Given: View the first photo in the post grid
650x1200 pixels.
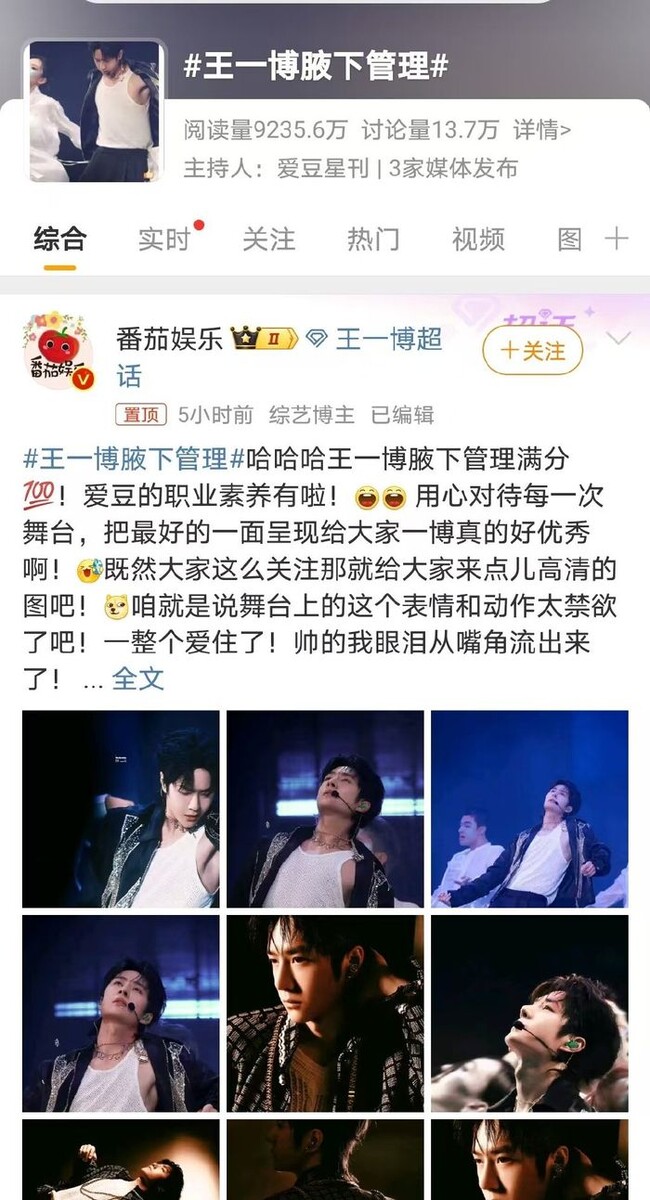Looking at the screenshot, I should click(x=121, y=809).
